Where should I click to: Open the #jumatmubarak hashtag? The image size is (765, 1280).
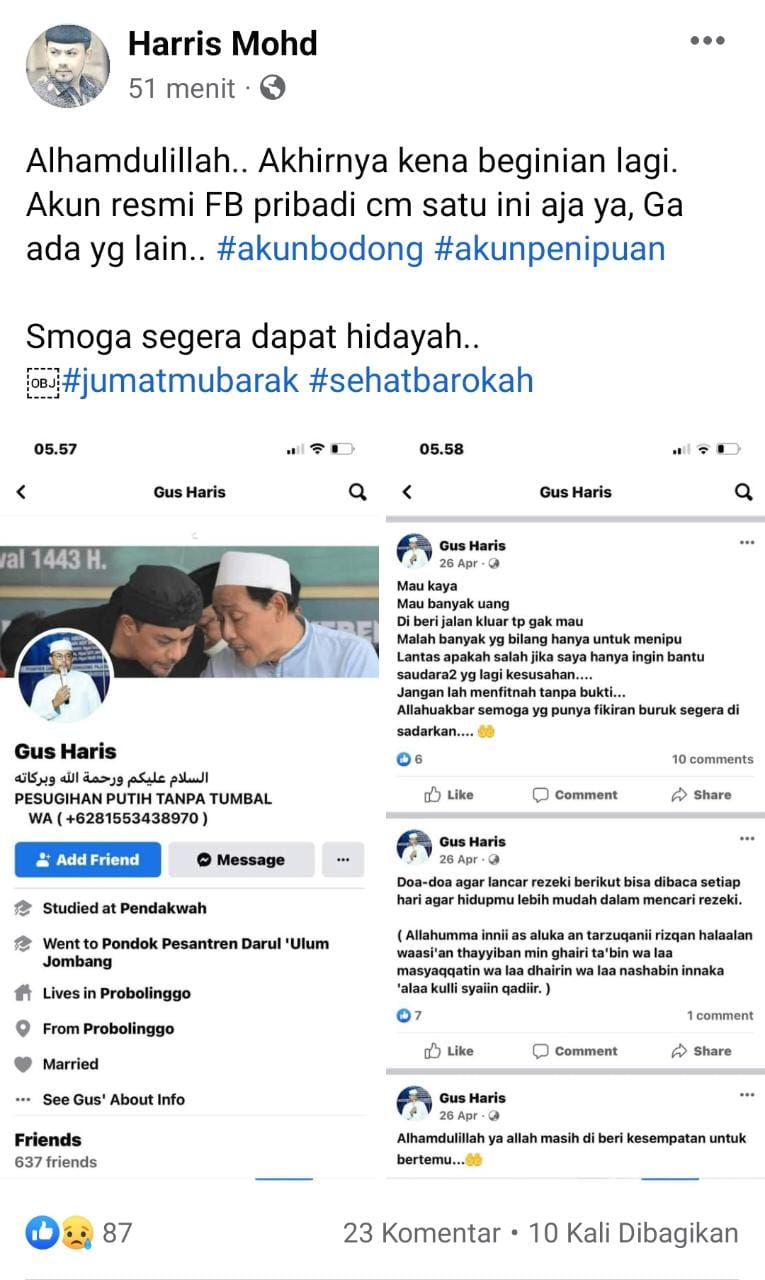180,380
